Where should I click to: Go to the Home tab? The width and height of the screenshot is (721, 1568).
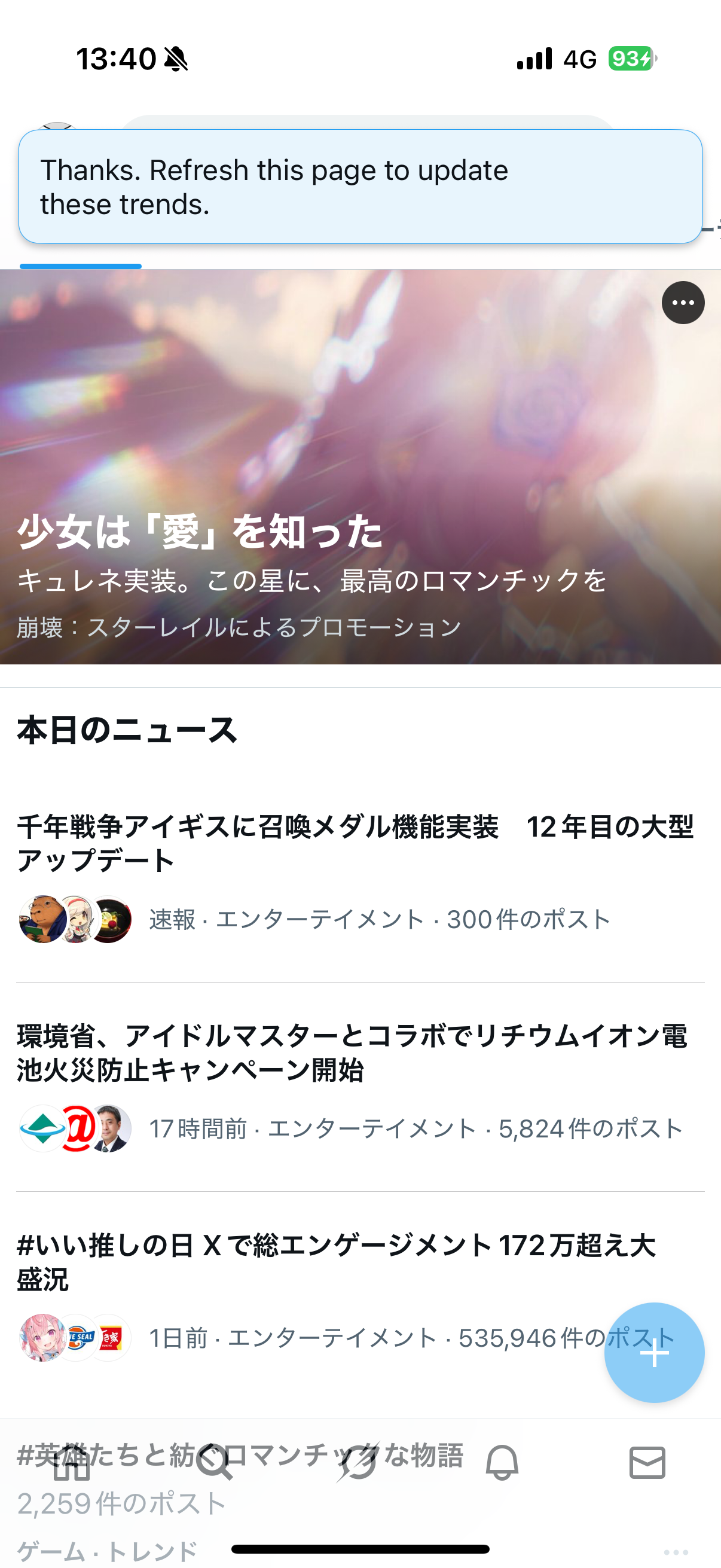[x=72, y=1462]
